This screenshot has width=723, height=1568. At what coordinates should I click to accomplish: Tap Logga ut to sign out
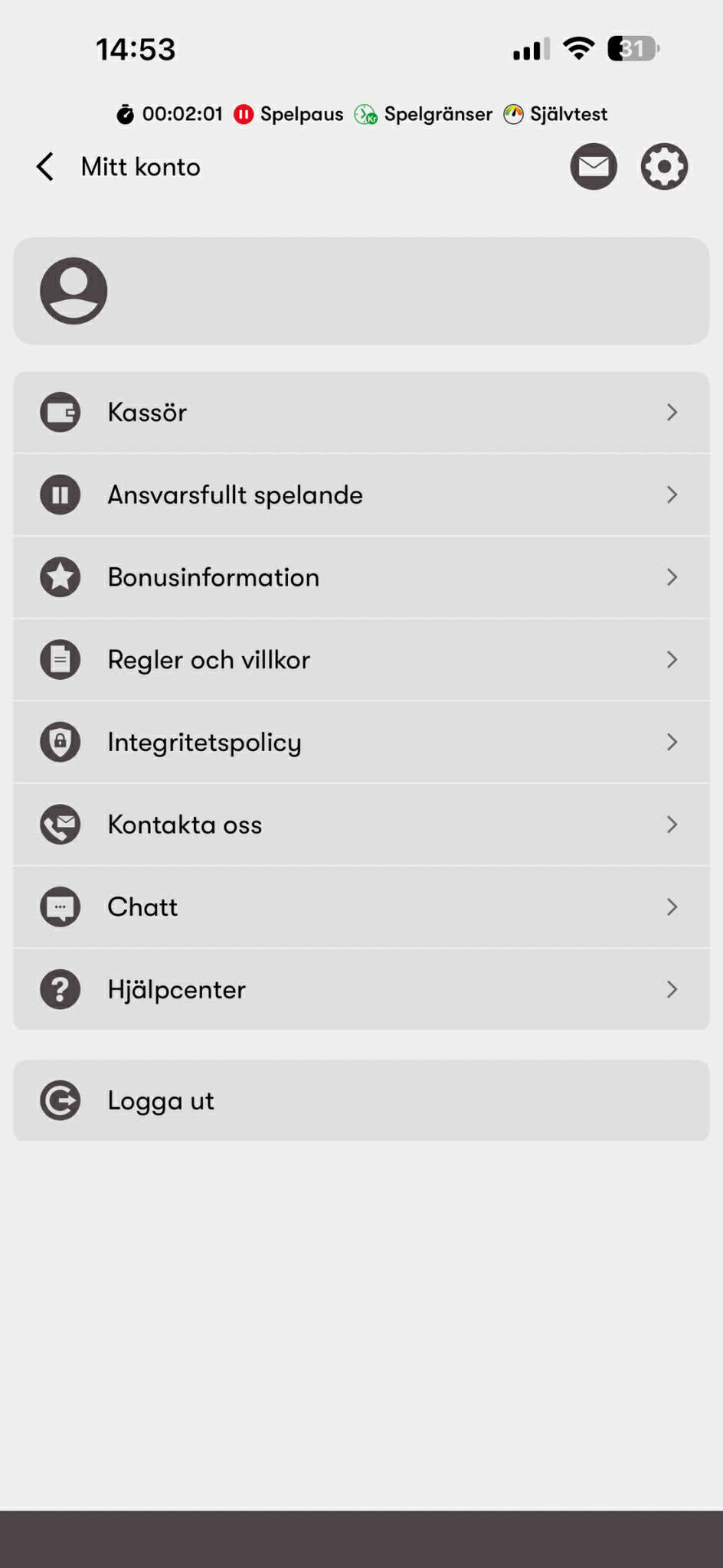[x=361, y=1101]
